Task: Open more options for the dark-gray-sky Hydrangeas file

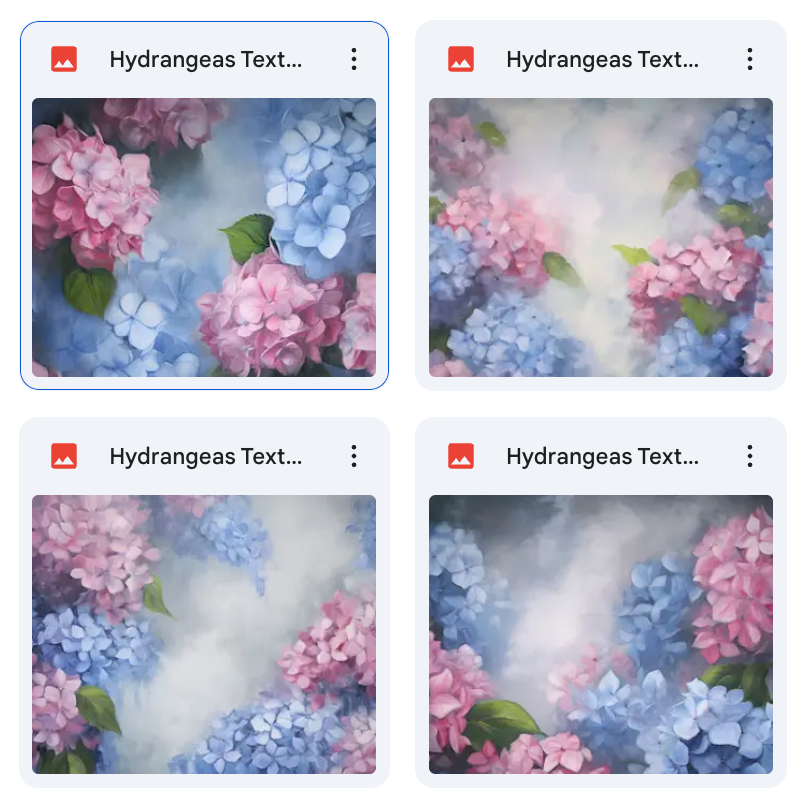Action: point(750,457)
